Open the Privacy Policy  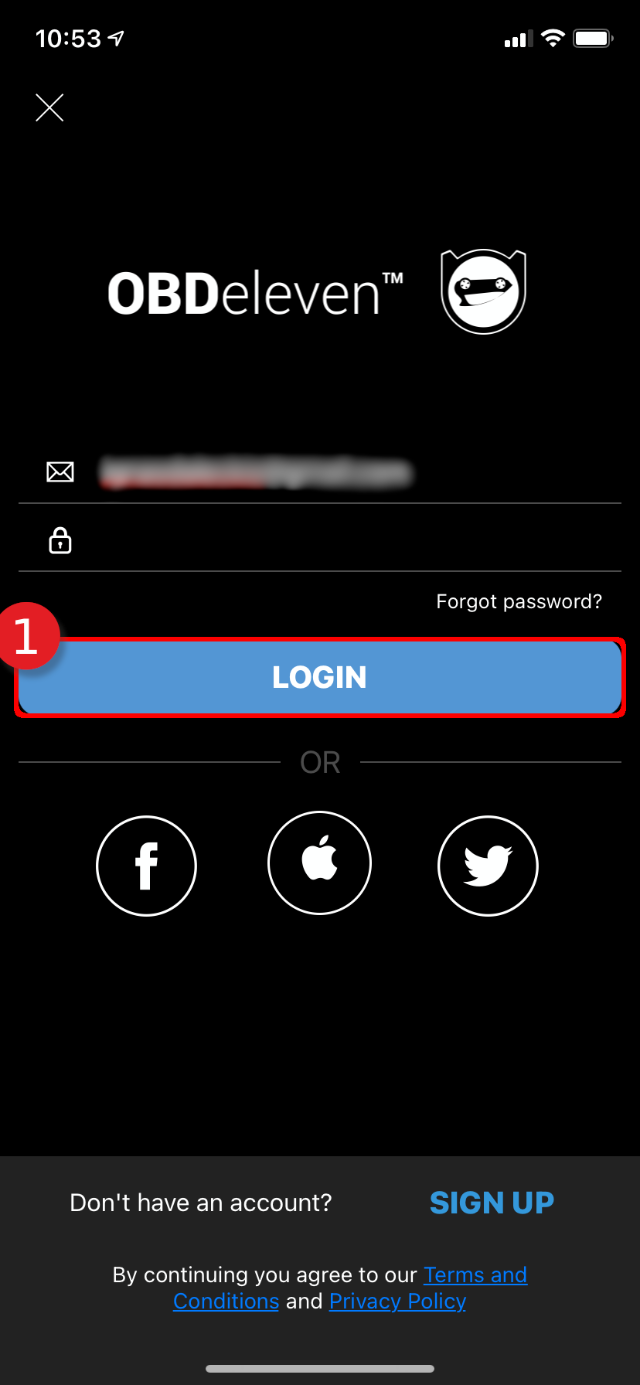[397, 1301]
